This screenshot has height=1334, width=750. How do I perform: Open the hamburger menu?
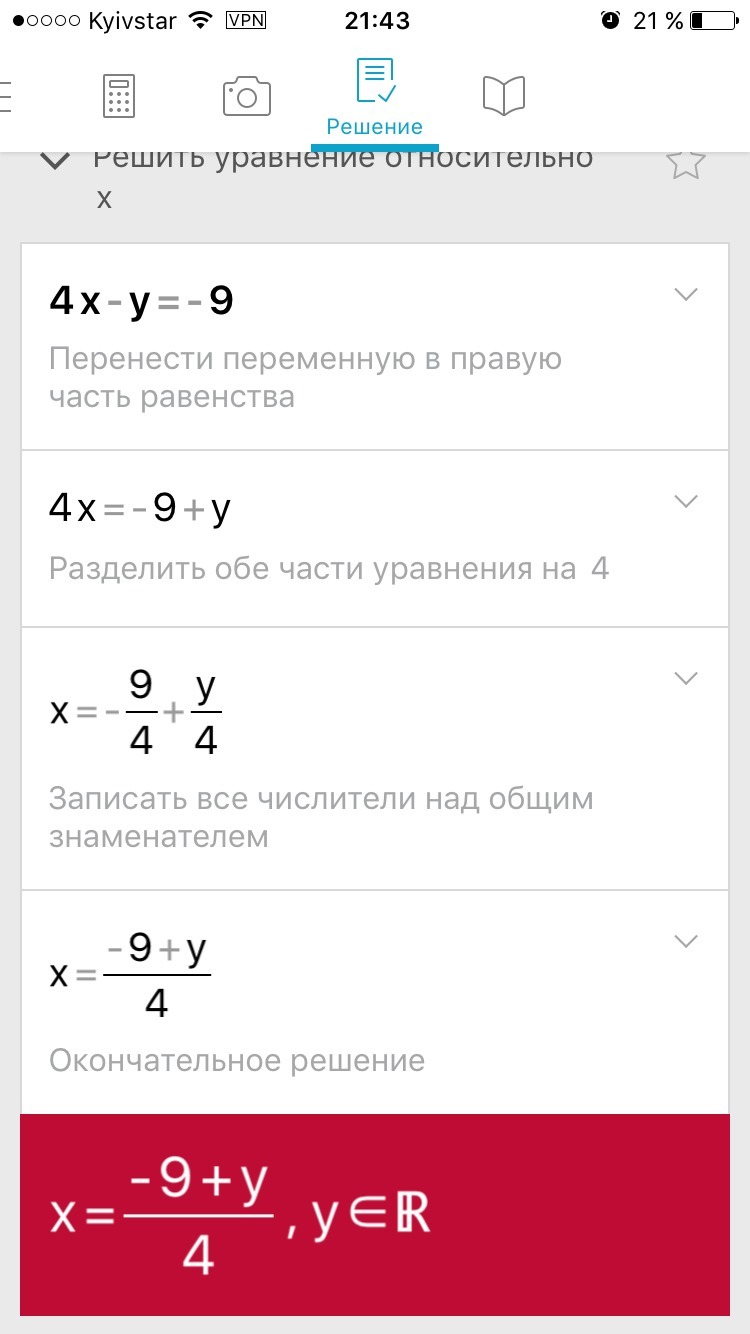[8, 97]
